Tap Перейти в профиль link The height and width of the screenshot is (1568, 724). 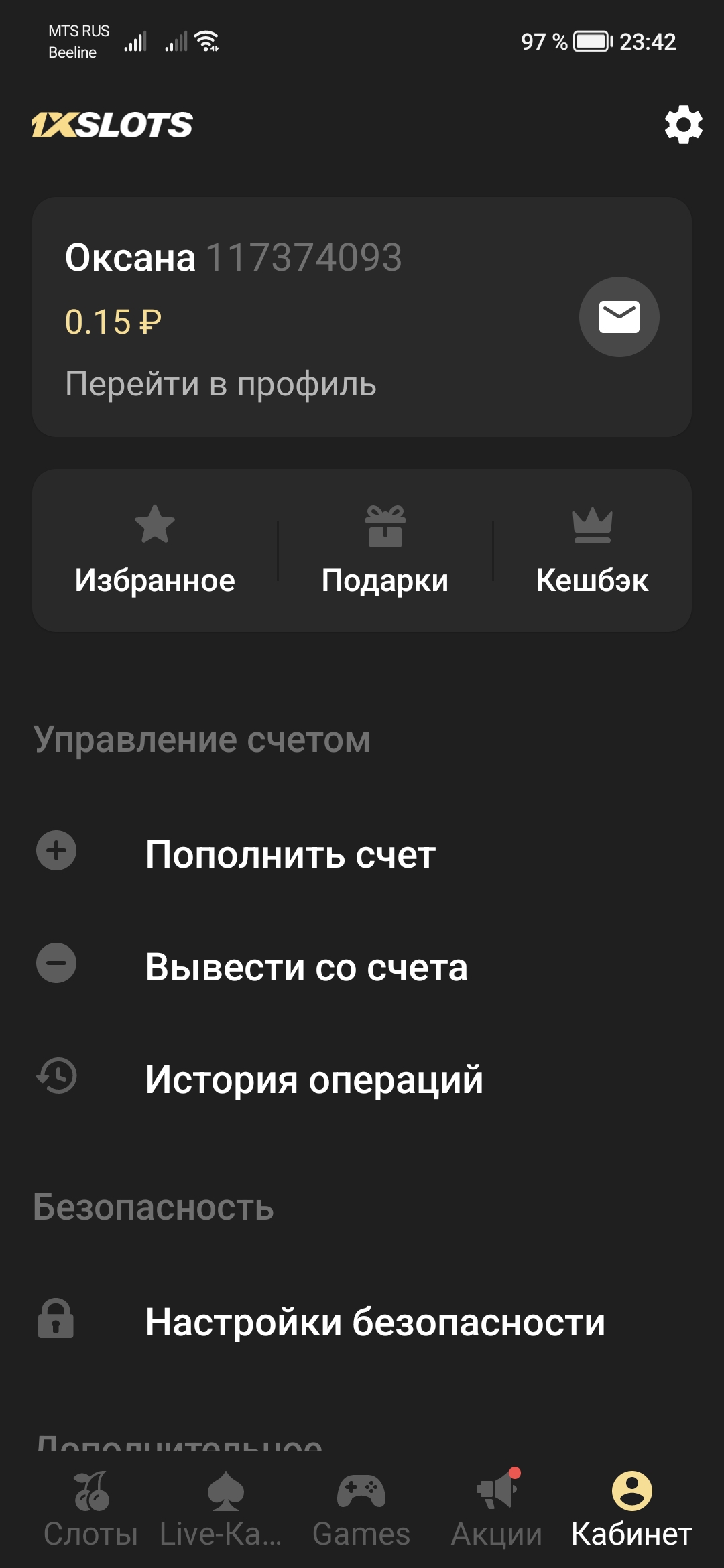click(221, 384)
